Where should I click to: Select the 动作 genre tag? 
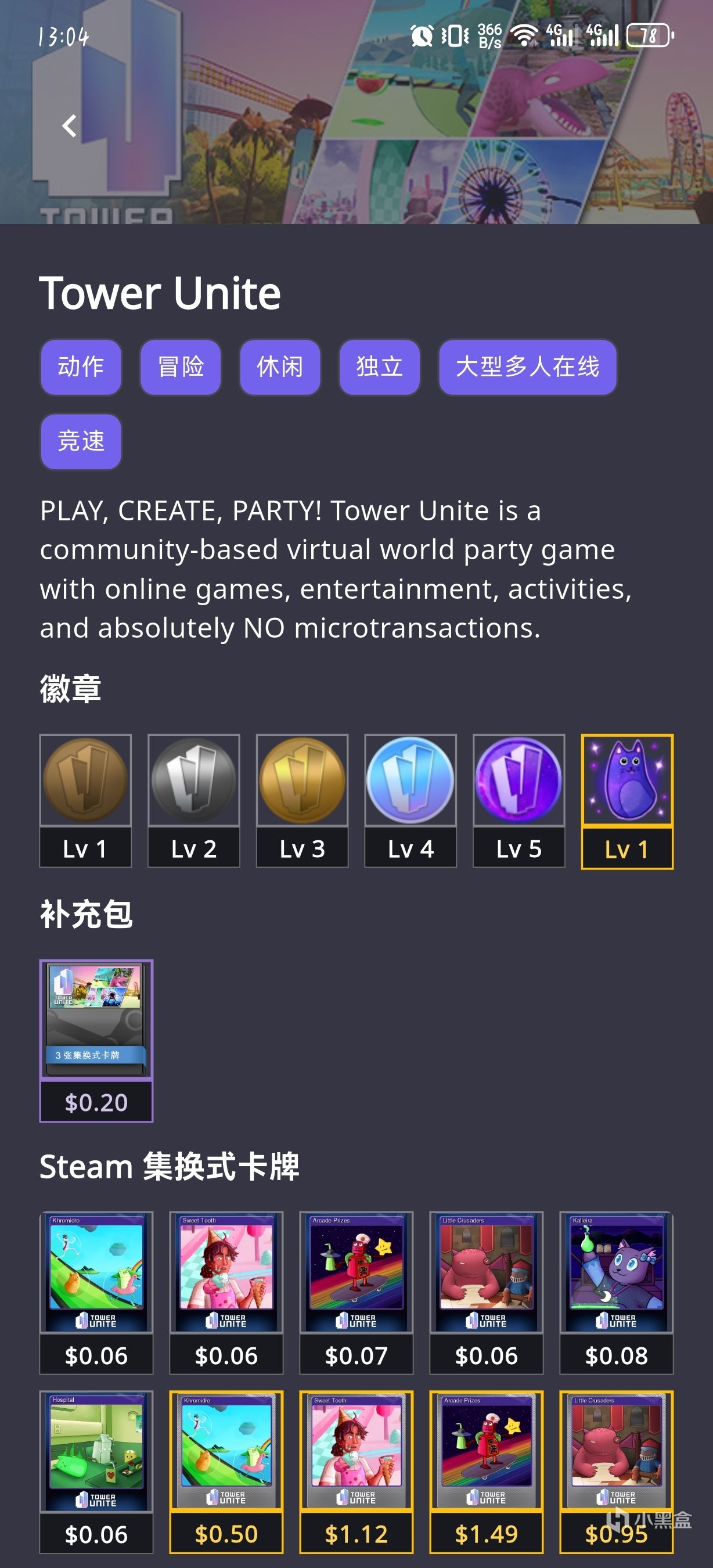(81, 367)
